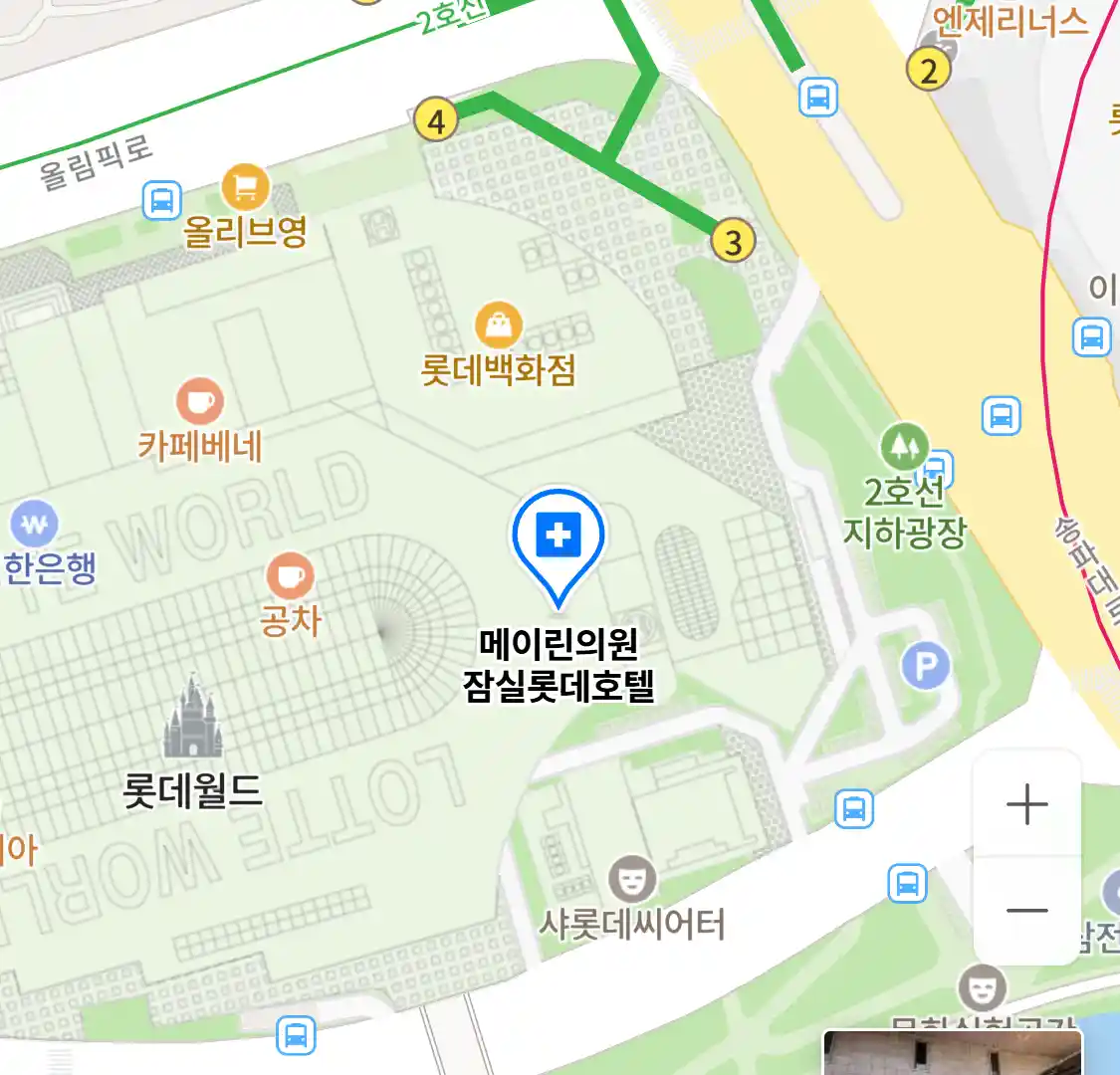Select subway exit number 4

point(436,120)
